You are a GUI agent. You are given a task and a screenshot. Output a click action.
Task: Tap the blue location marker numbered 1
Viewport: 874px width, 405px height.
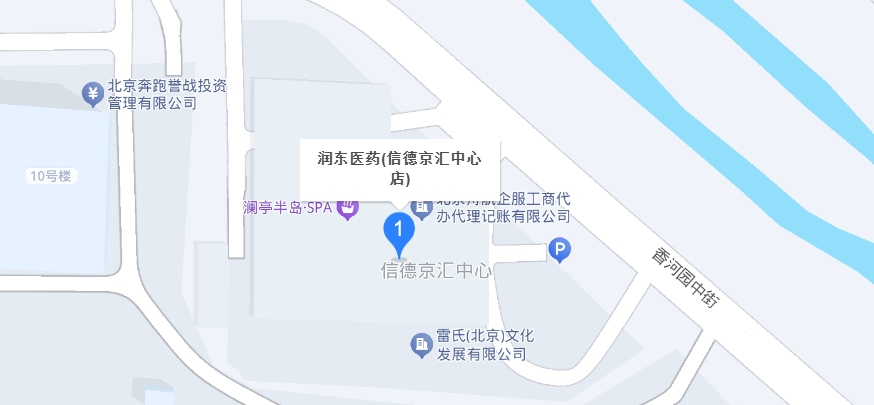[x=399, y=232]
